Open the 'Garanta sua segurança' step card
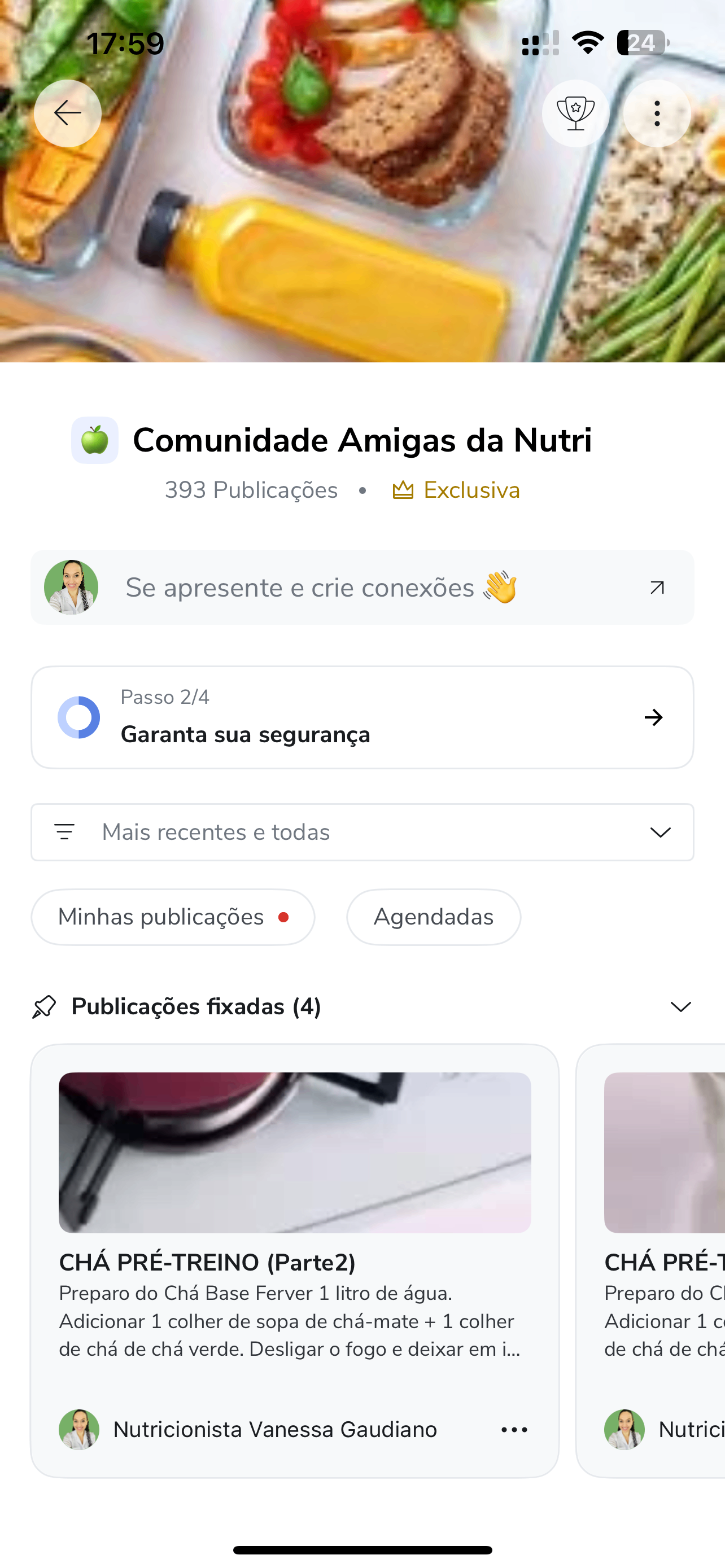The image size is (725, 1568). pos(362,717)
